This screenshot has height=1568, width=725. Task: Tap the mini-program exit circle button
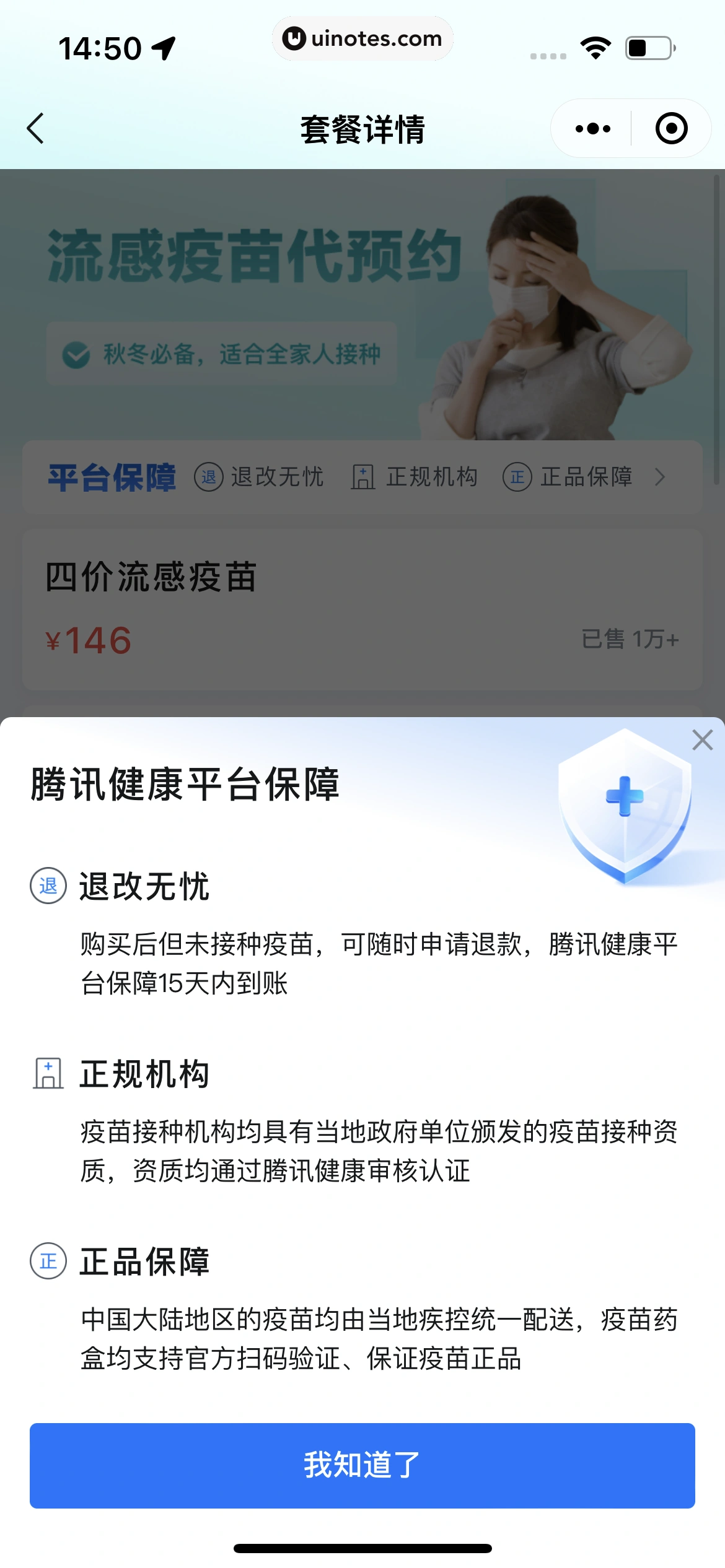point(670,128)
